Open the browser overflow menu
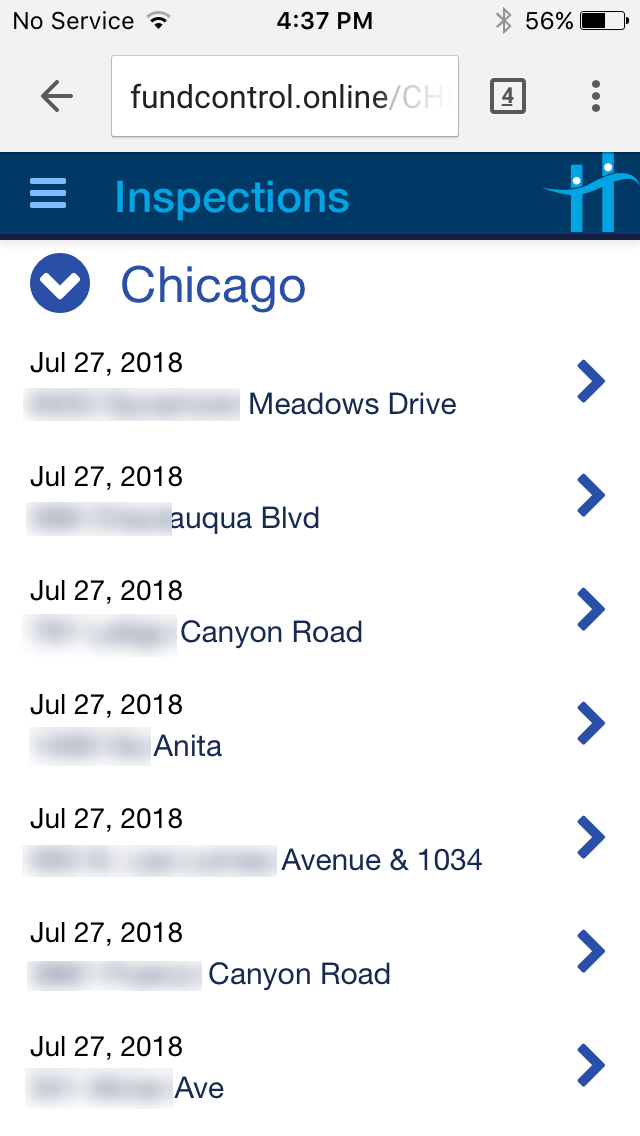 (x=595, y=96)
